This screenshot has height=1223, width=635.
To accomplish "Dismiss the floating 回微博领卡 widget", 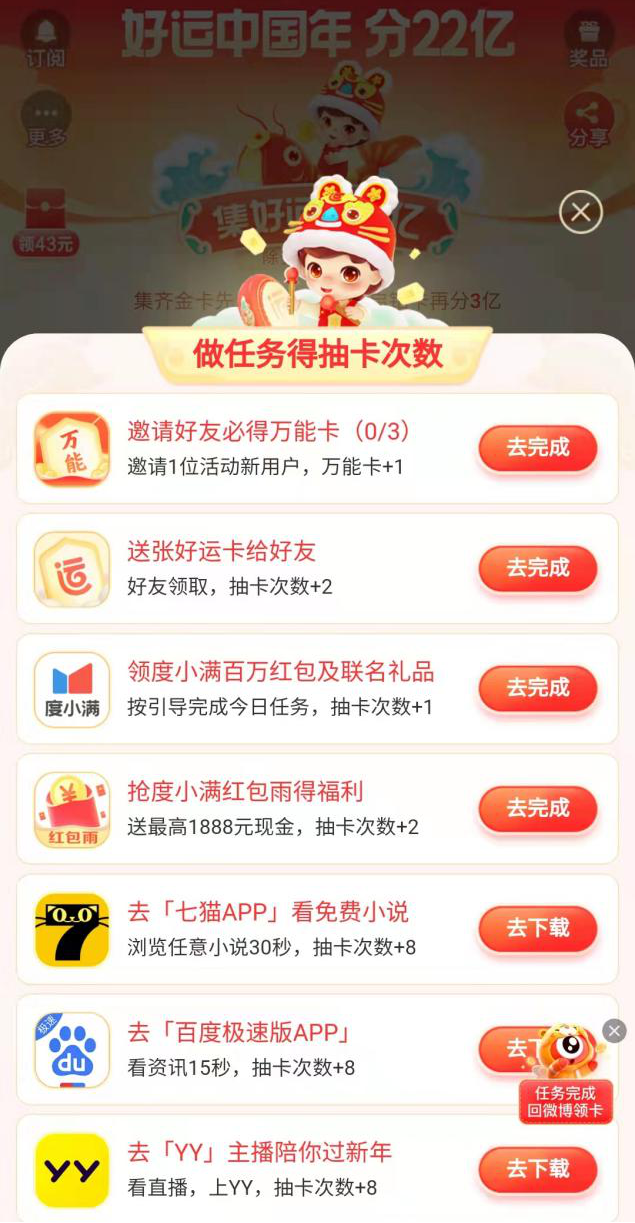I will 615,1031.
